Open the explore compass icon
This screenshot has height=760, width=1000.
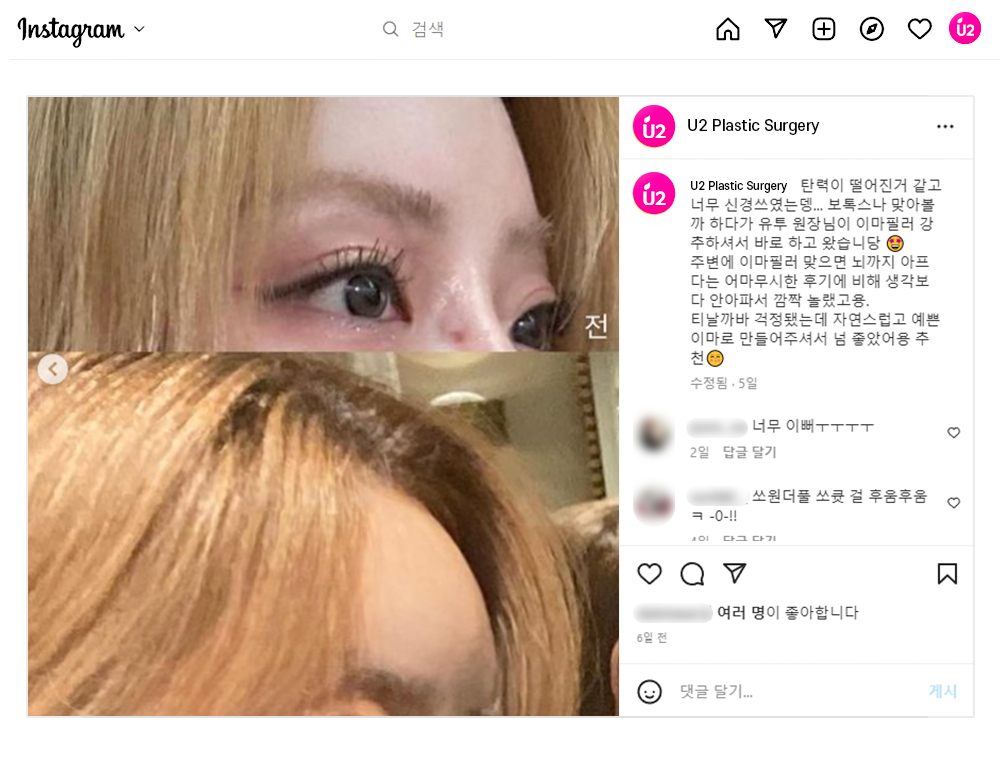coord(872,29)
